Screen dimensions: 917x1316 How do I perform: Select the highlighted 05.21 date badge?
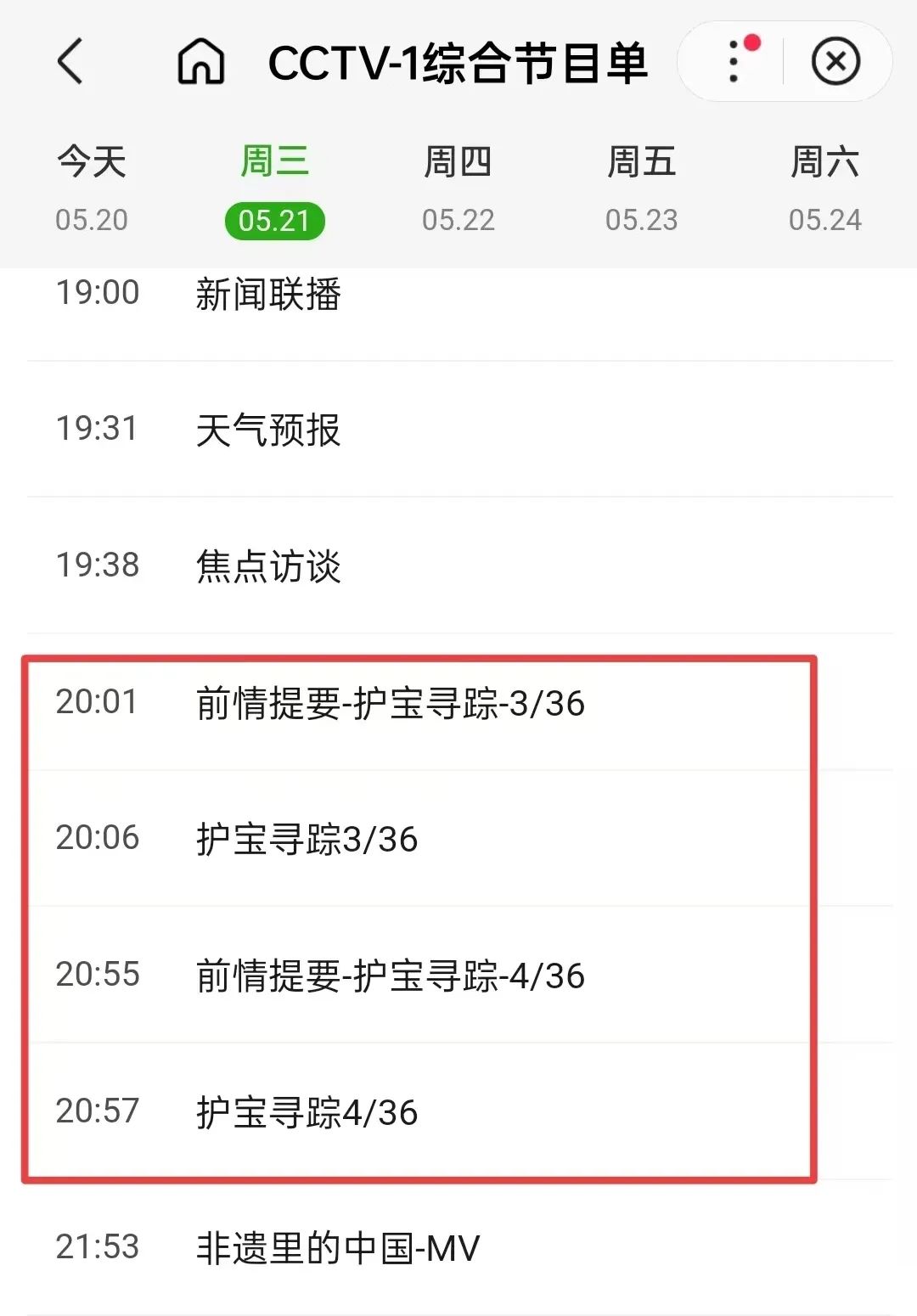click(273, 219)
